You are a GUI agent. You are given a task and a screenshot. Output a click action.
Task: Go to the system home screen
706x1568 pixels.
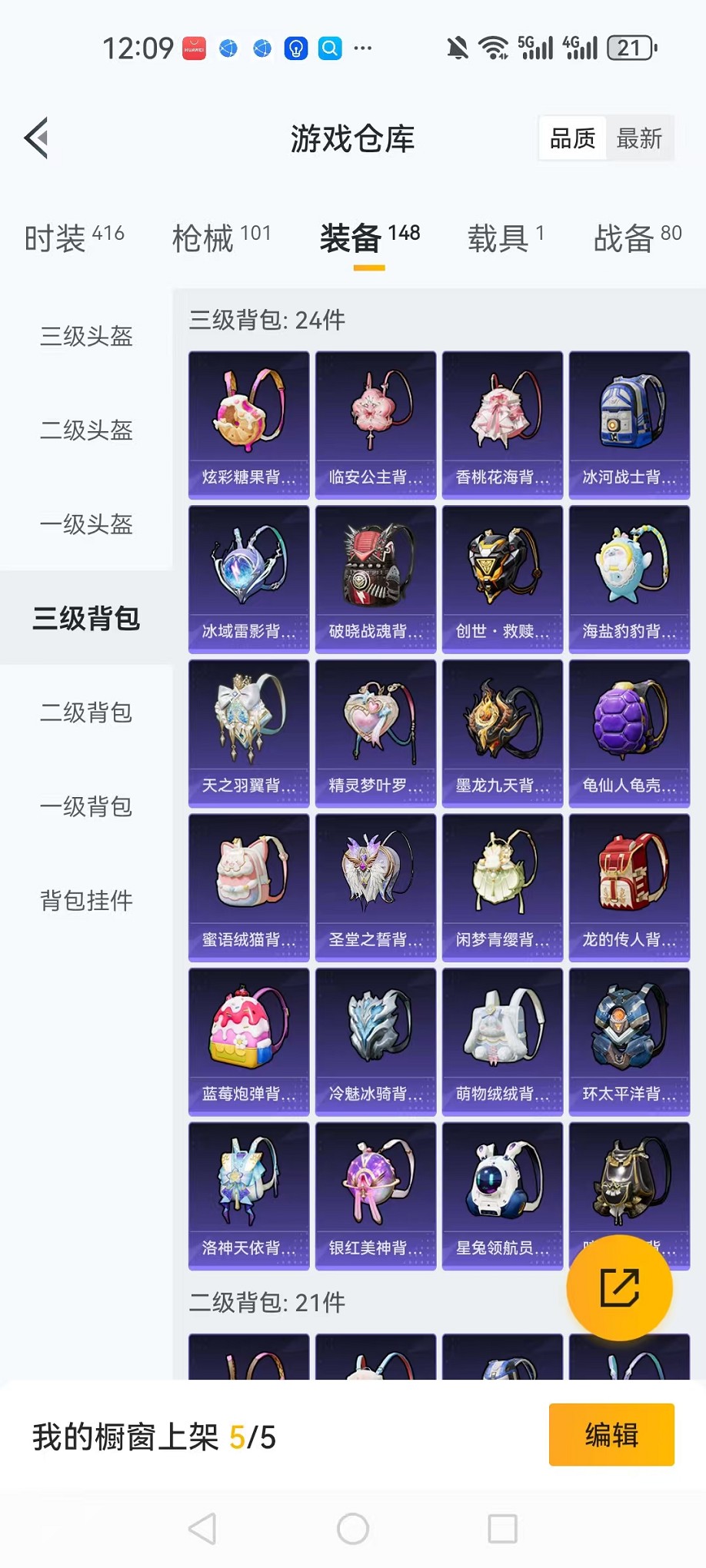353,1529
